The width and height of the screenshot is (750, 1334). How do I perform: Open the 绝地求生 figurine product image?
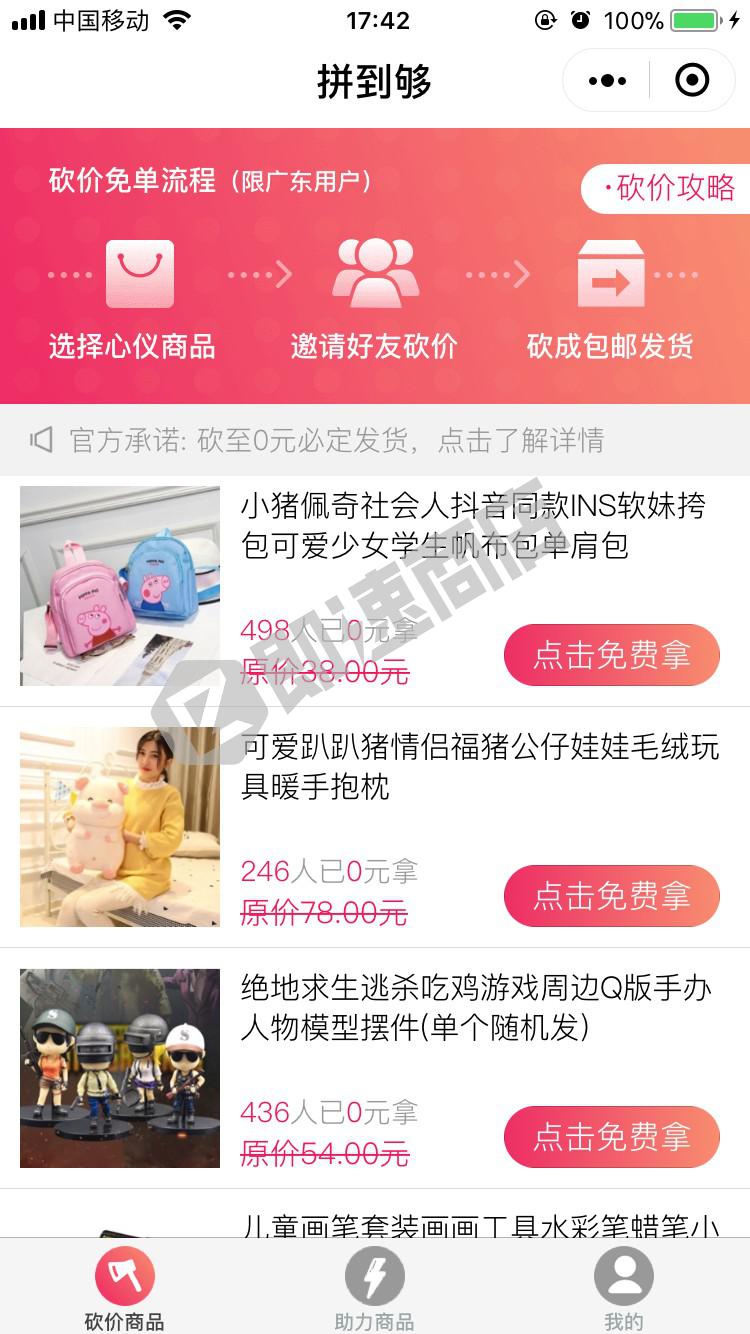pyautogui.click(x=120, y=1068)
